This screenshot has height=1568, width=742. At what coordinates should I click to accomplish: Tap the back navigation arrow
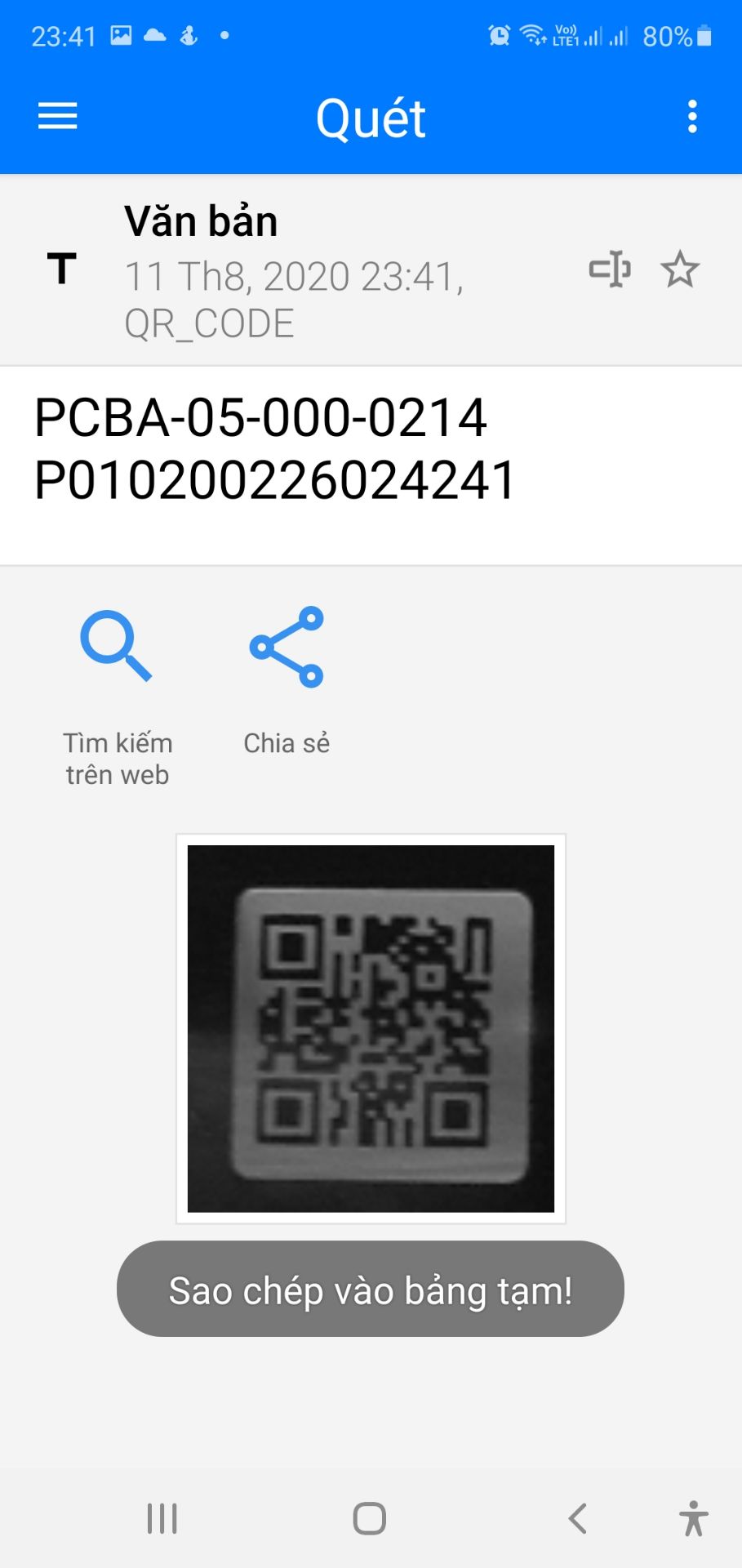577,1519
